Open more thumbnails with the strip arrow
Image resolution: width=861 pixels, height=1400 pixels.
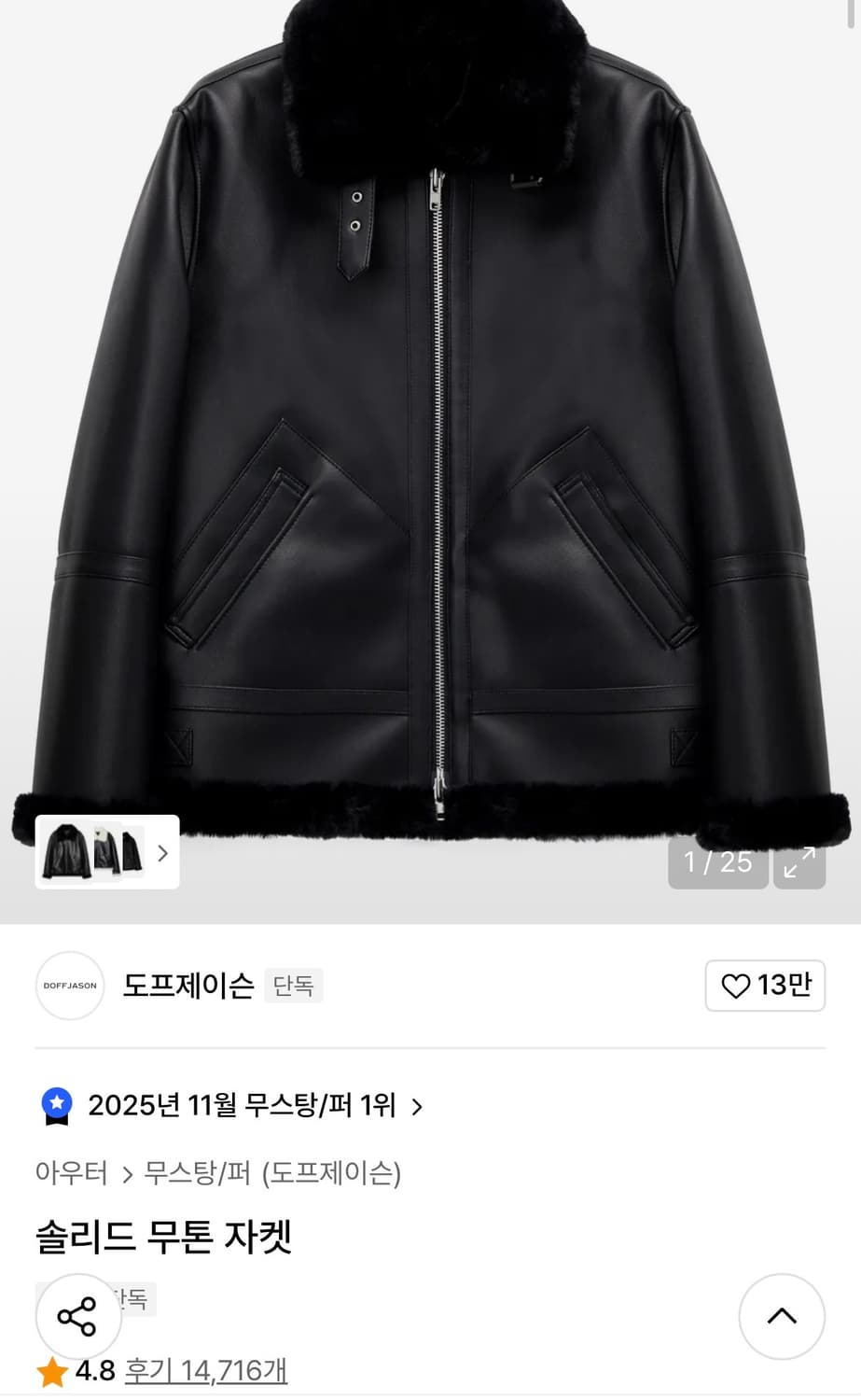(x=161, y=851)
